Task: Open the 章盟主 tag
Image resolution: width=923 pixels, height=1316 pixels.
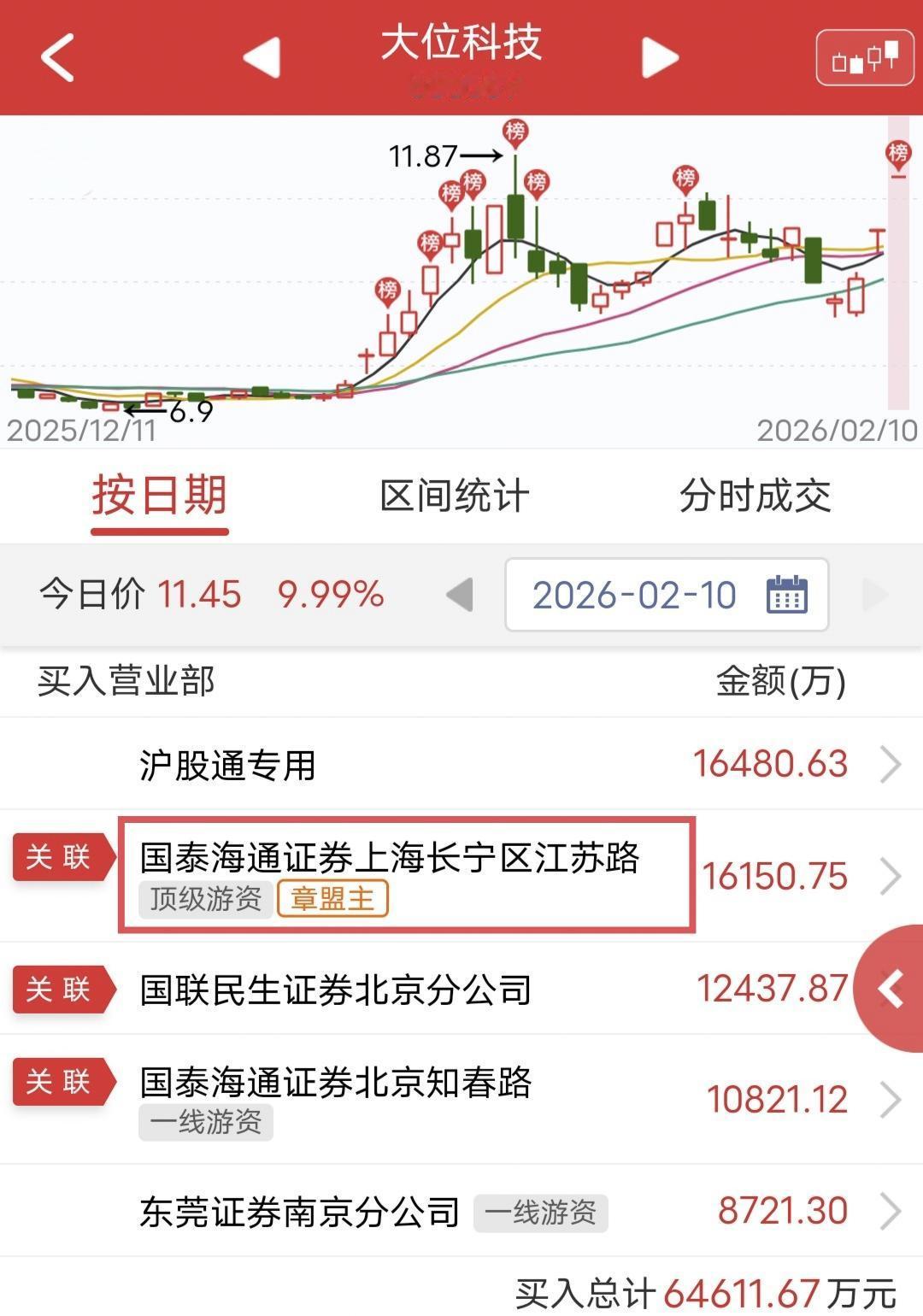Action: [x=335, y=900]
